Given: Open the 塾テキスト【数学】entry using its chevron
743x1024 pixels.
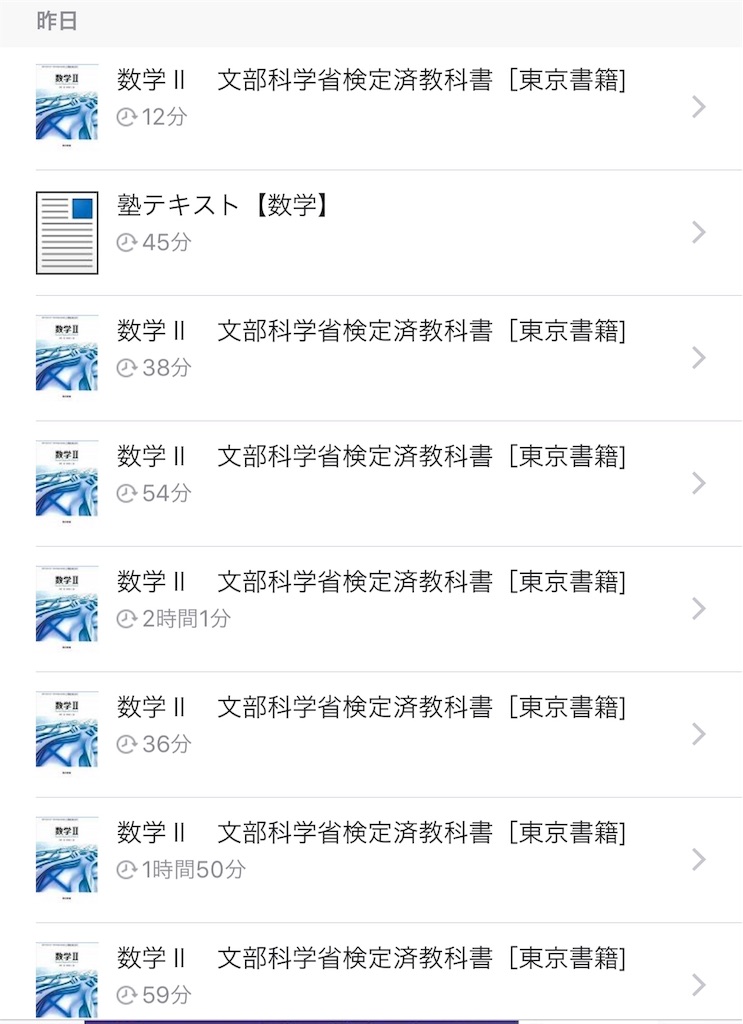Looking at the screenshot, I should [700, 233].
